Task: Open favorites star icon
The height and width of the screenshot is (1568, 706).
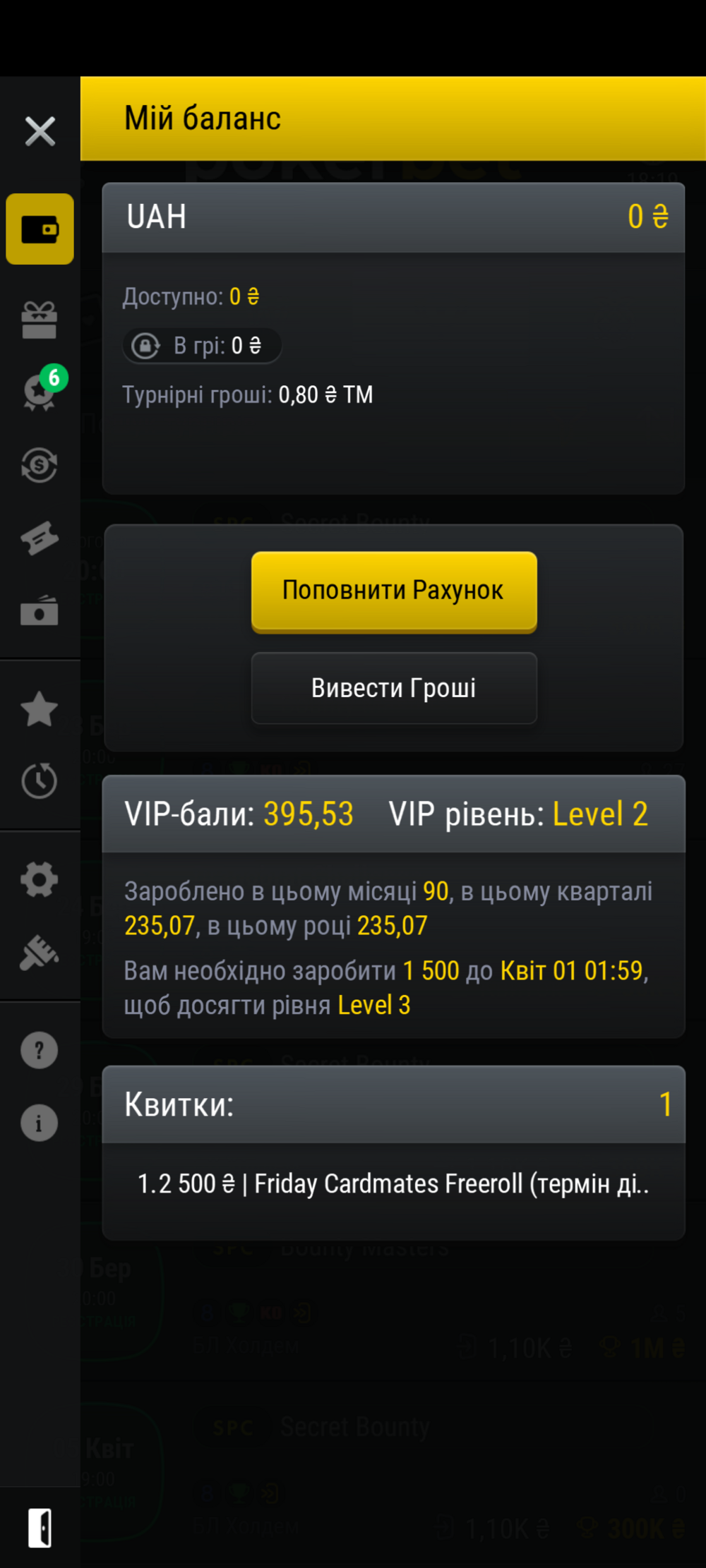Action: pyautogui.click(x=40, y=709)
